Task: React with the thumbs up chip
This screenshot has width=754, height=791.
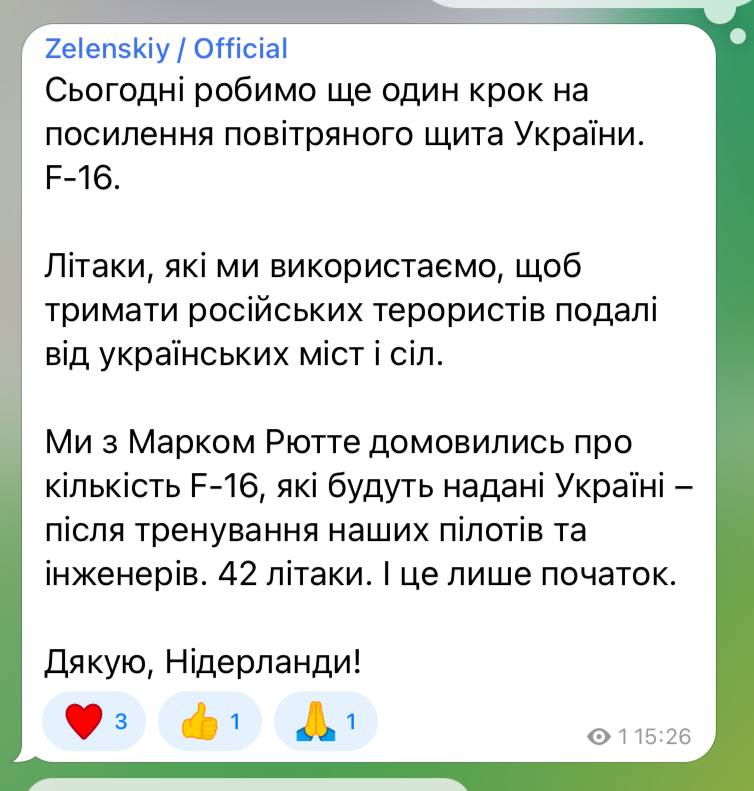Action: (x=209, y=720)
